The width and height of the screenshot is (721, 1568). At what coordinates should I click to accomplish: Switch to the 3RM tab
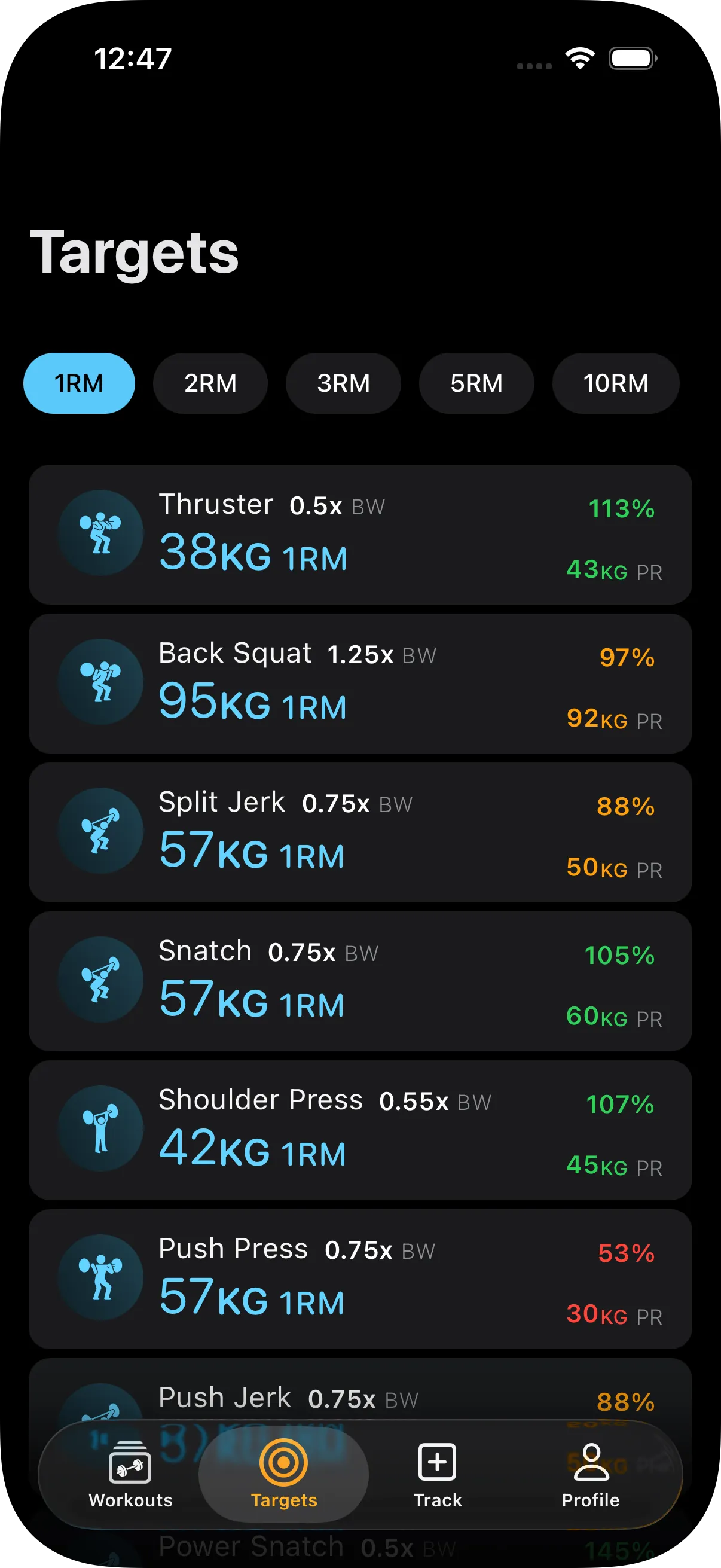[343, 383]
